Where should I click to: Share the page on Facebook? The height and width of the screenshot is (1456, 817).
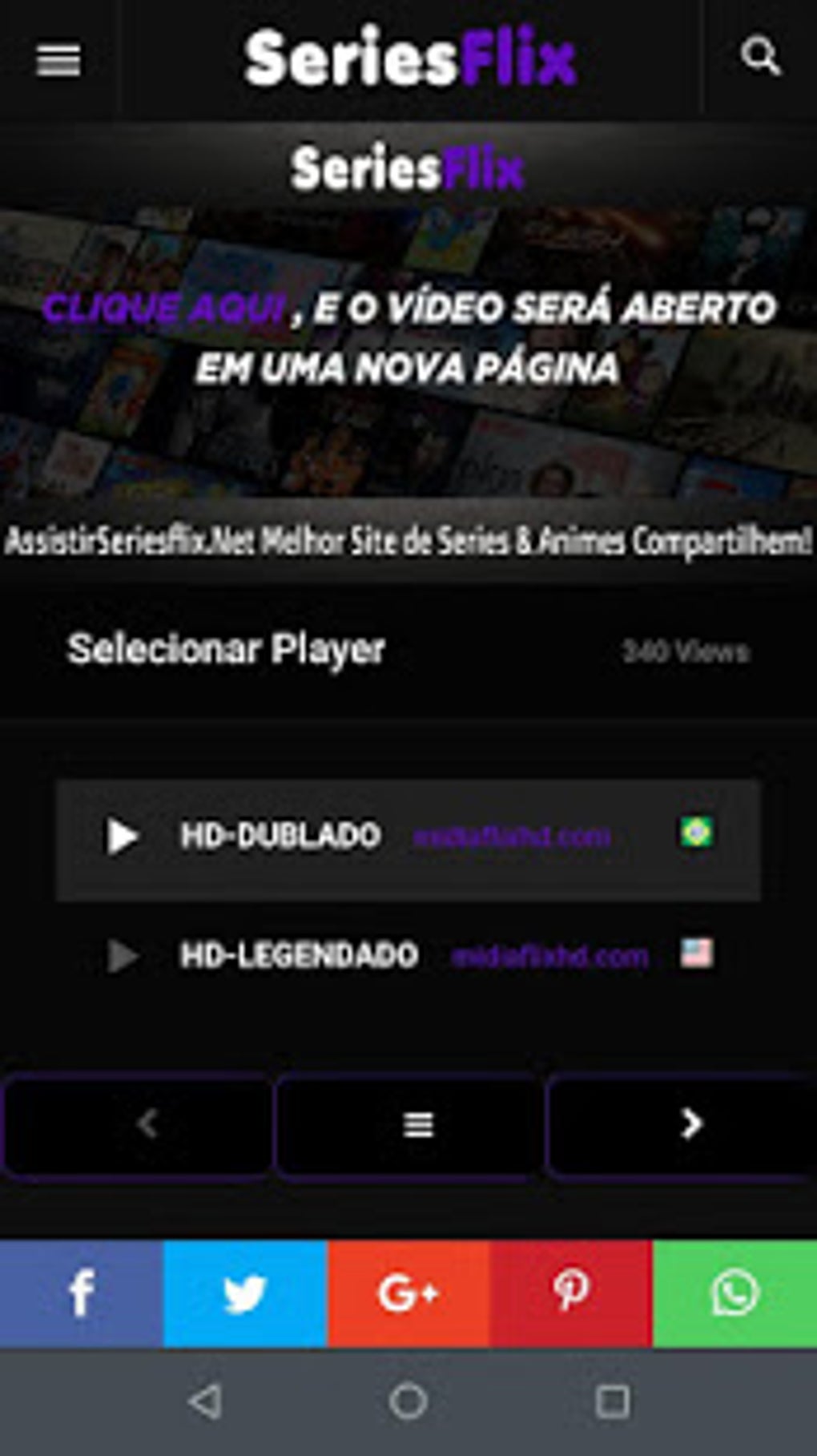[81, 1290]
